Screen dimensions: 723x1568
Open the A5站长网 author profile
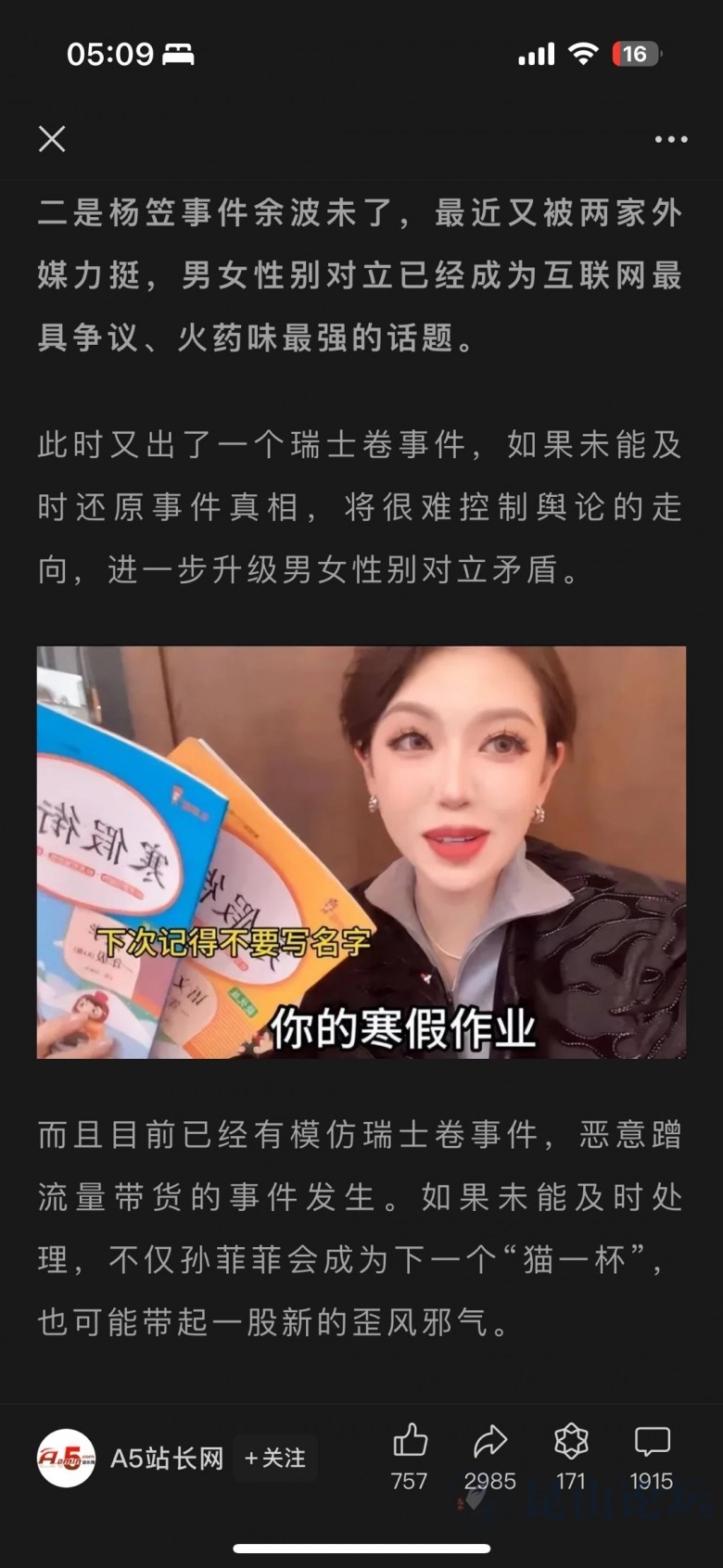click(x=67, y=1458)
